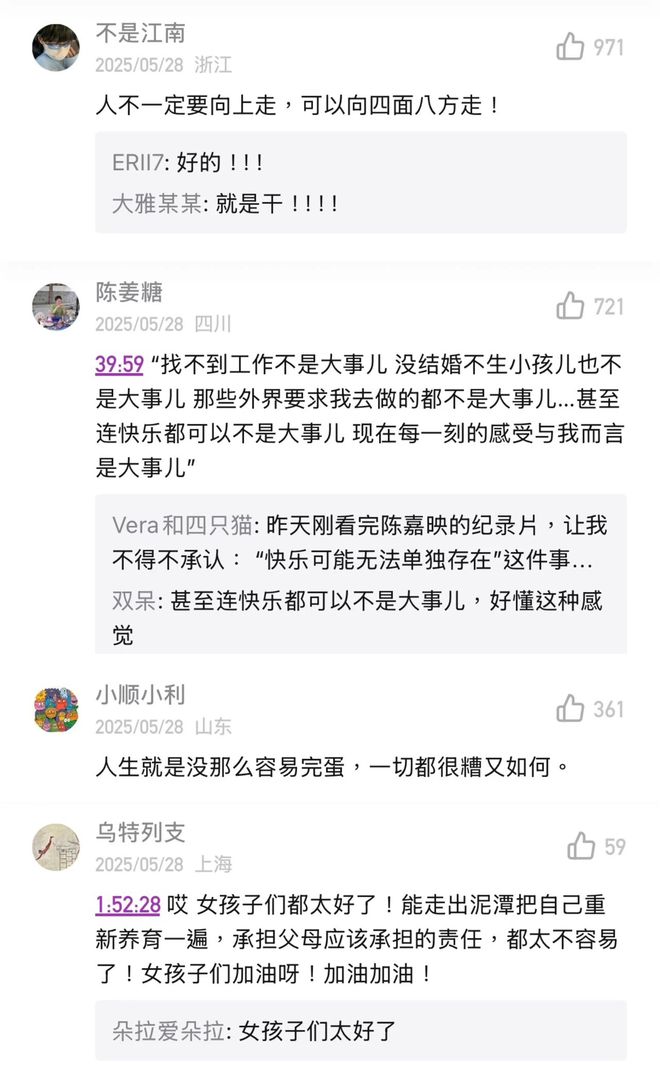Viewport: 660px width, 1069px height.
Task: Like 小顺小利's comment
Action: (x=571, y=708)
